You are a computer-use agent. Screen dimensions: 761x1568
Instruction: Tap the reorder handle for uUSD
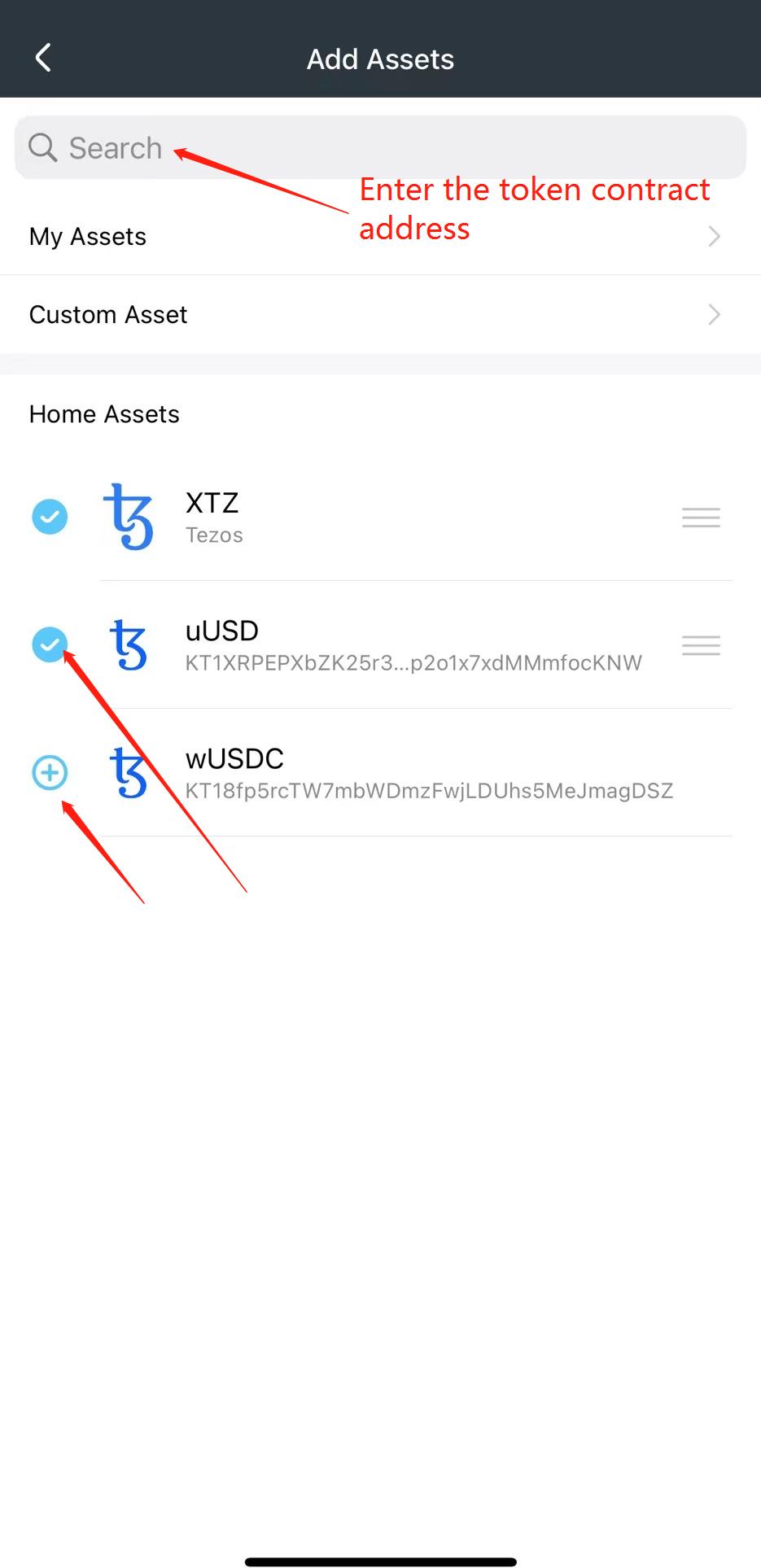[x=701, y=646]
